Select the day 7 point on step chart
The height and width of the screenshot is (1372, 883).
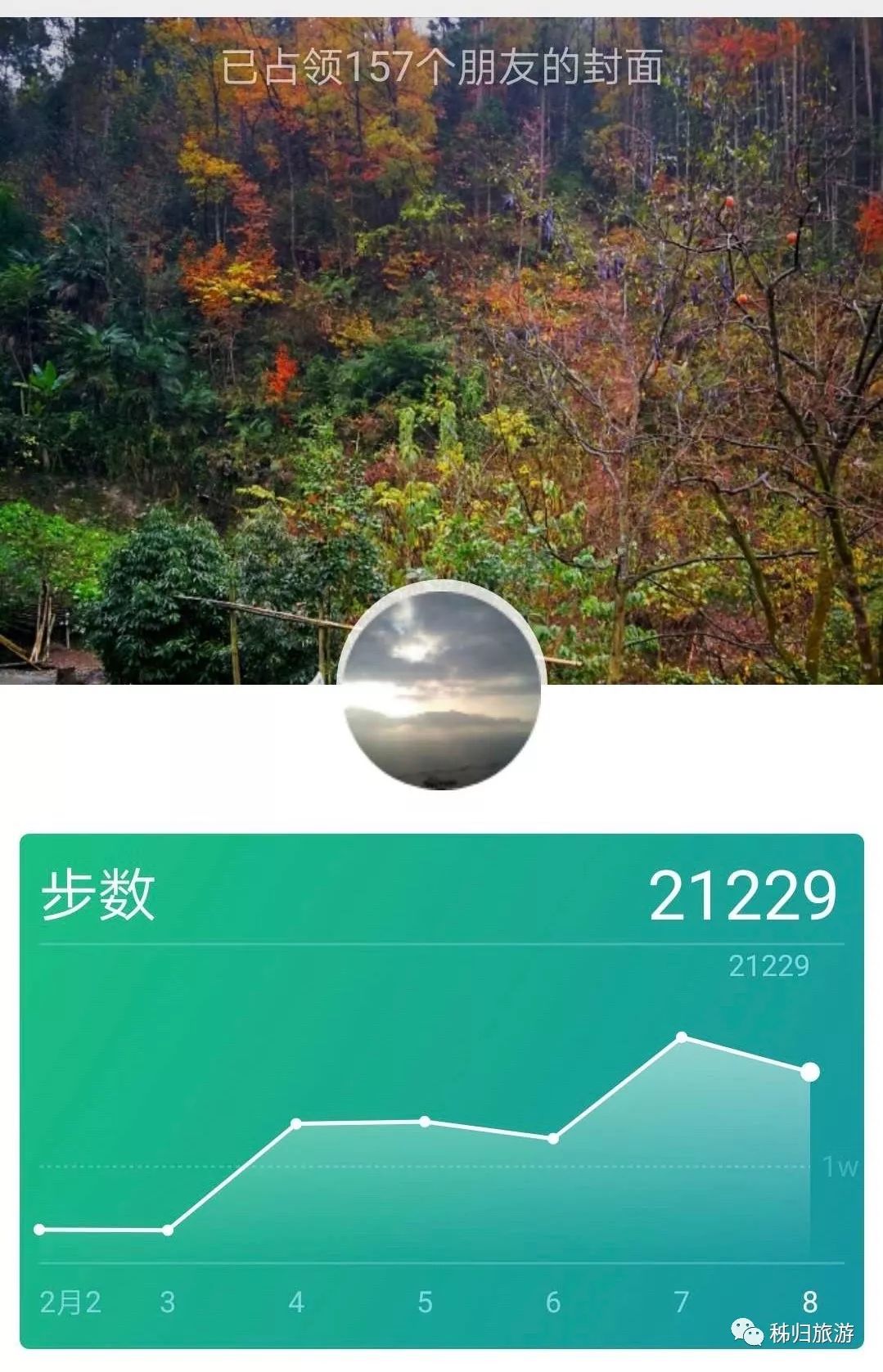coord(682,1037)
